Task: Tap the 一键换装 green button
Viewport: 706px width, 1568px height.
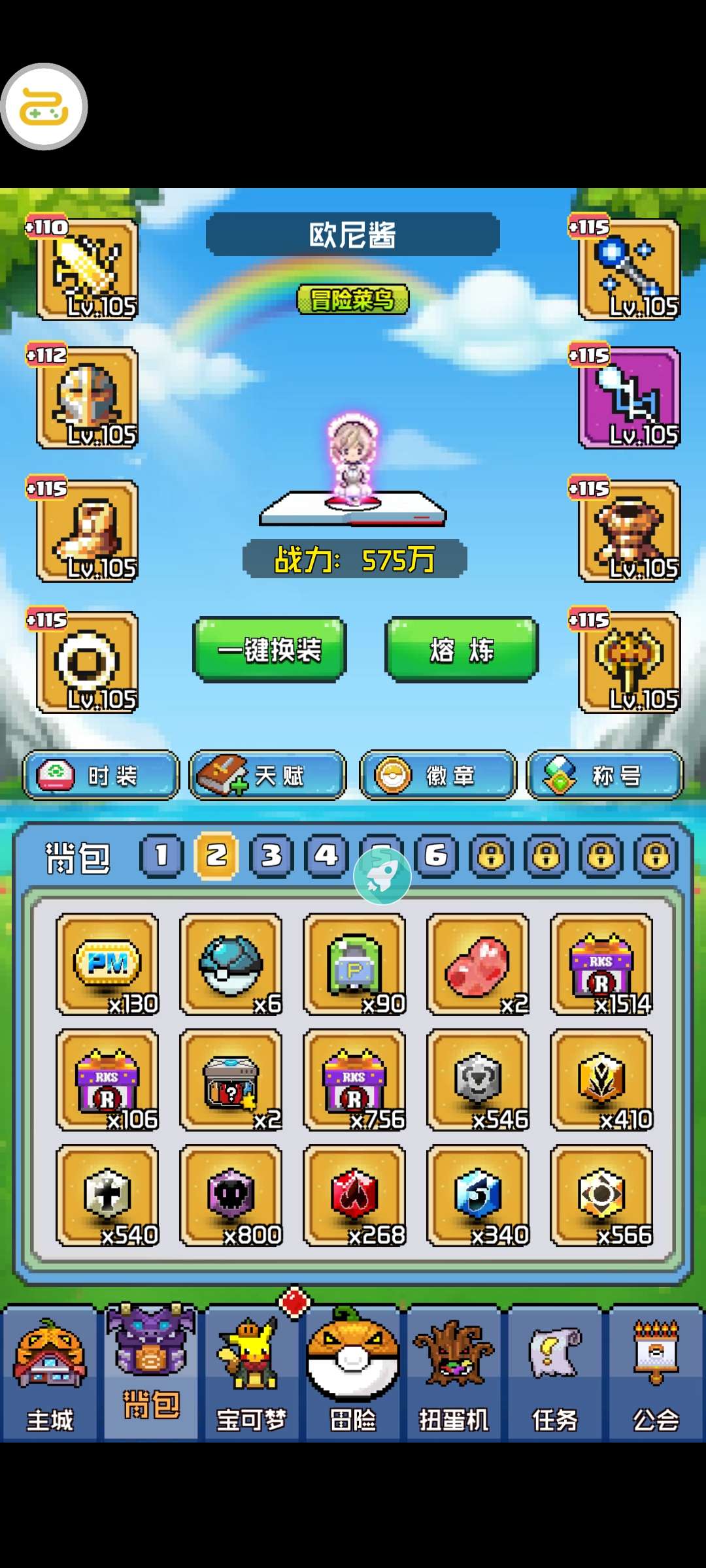Action: click(269, 650)
